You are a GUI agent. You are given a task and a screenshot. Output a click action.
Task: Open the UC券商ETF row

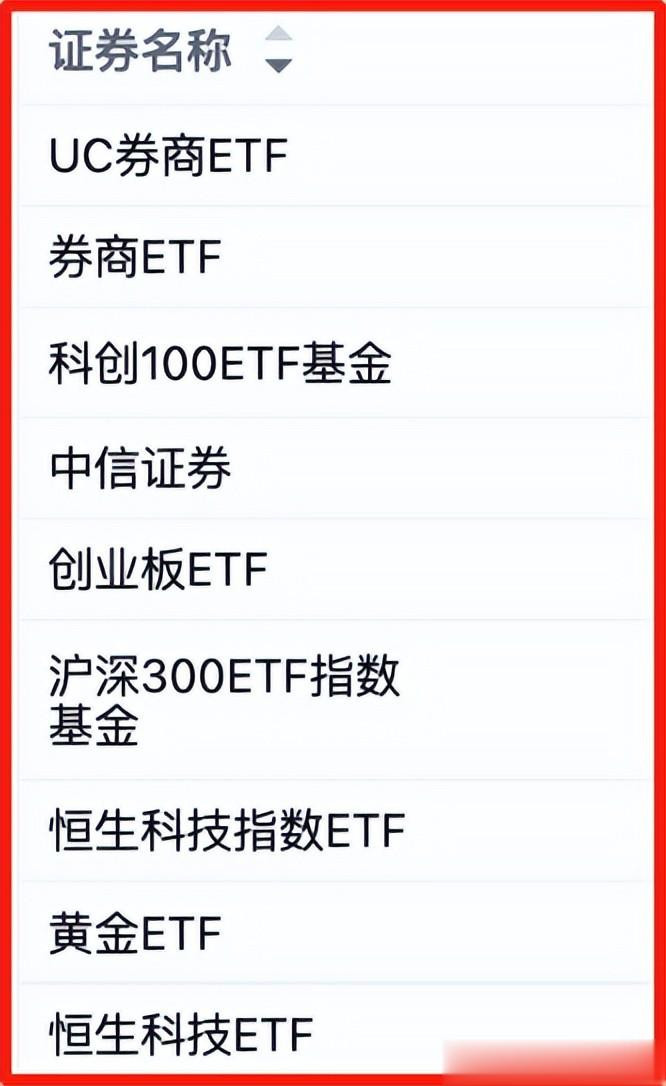(333, 156)
